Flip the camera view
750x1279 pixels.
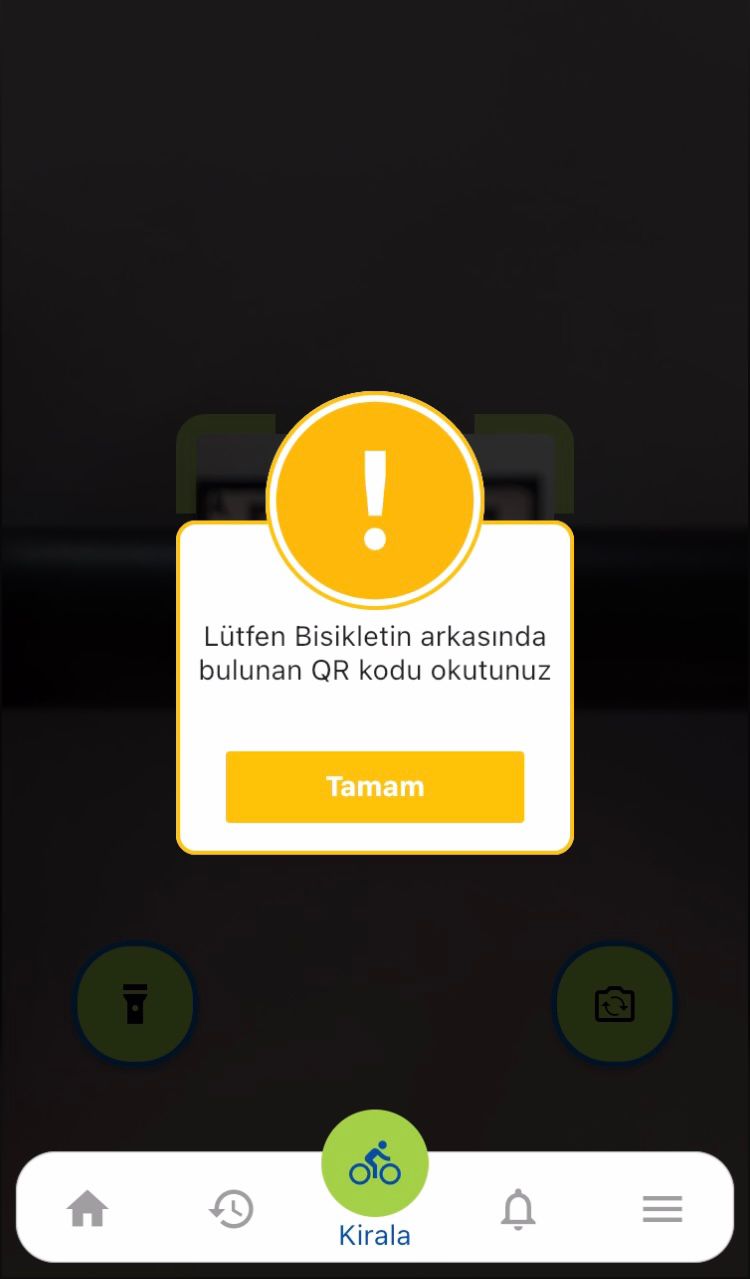[x=614, y=1003]
